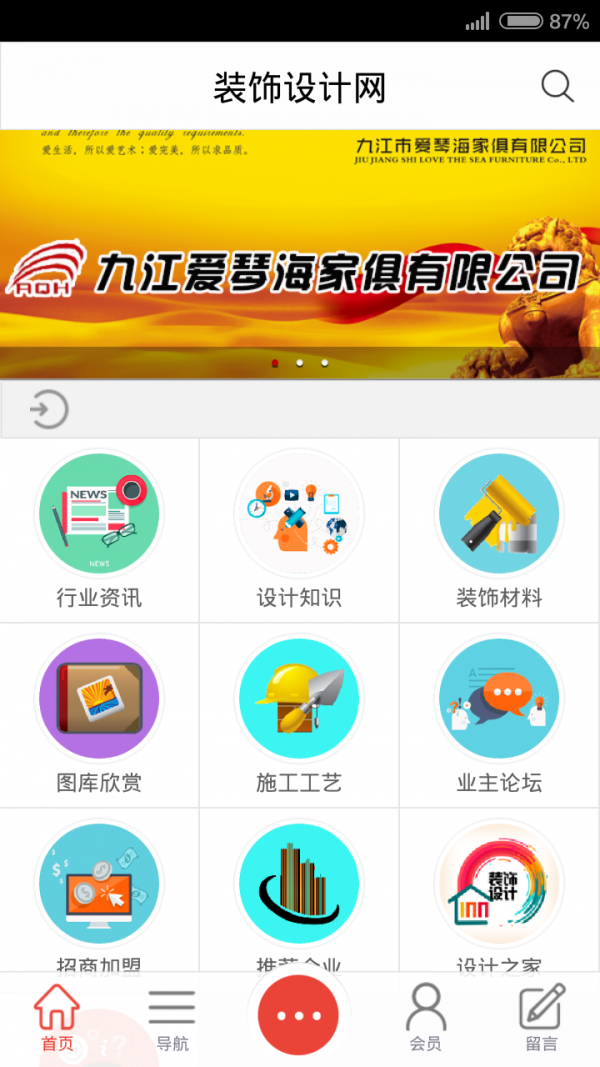Viewport: 600px width, 1067px height.
Task: Open the 九江爱琴海家俱 banner
Action: tap(300, 254)
